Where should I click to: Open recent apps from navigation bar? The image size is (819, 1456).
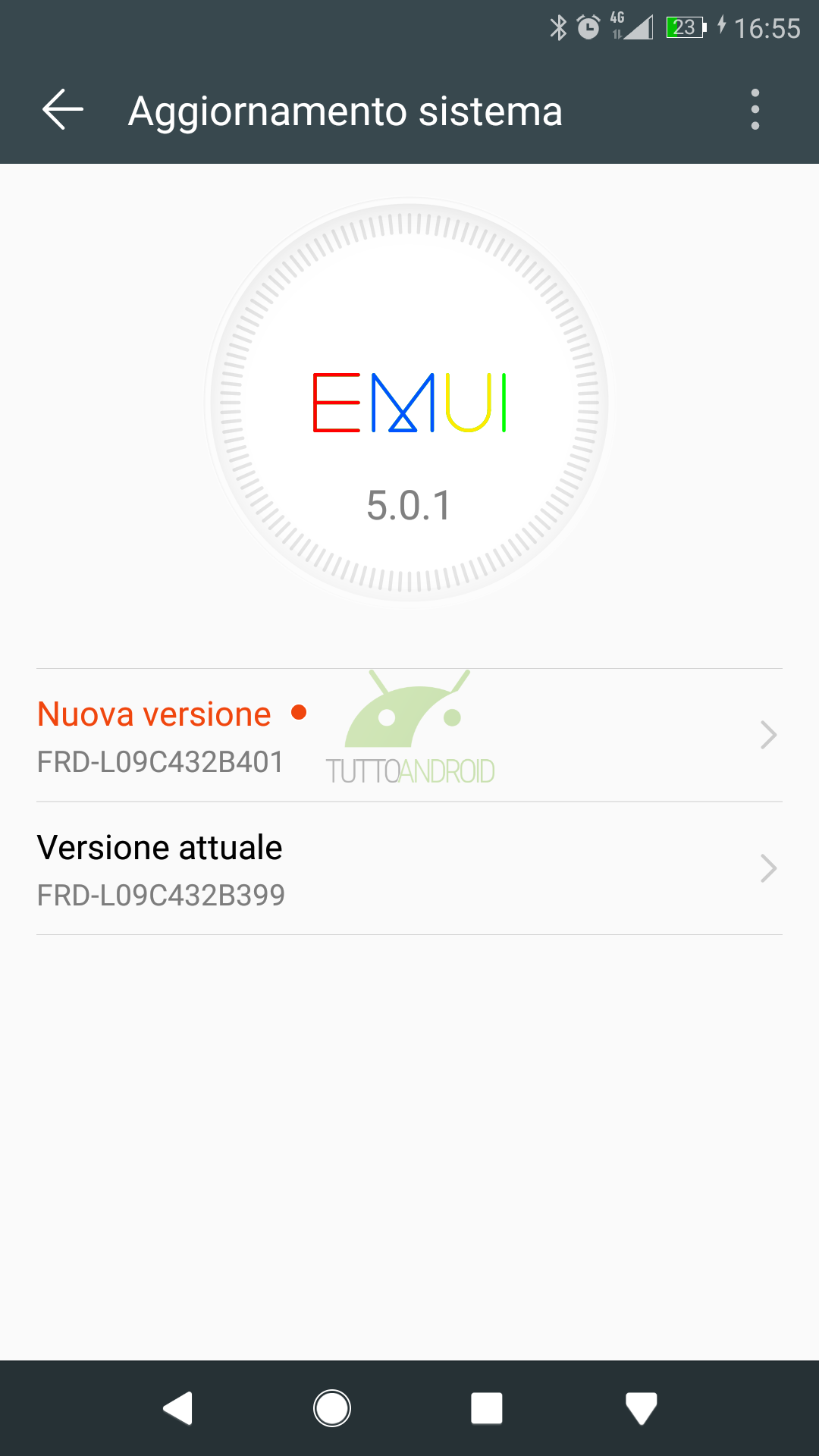pyautogui.click(x=487, y=1408)
